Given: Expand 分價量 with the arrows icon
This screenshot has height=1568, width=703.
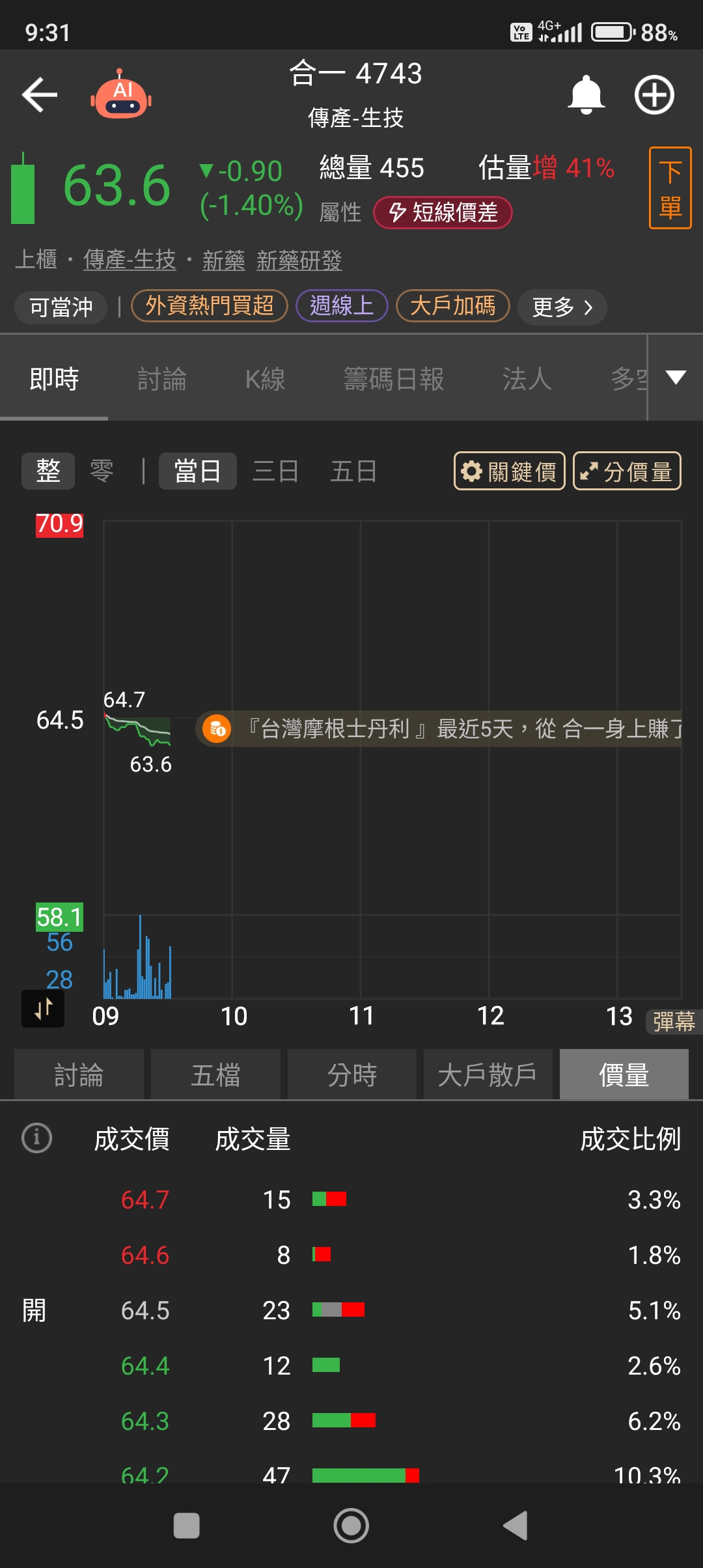Looking at the screenshot, I should (626, 471).
